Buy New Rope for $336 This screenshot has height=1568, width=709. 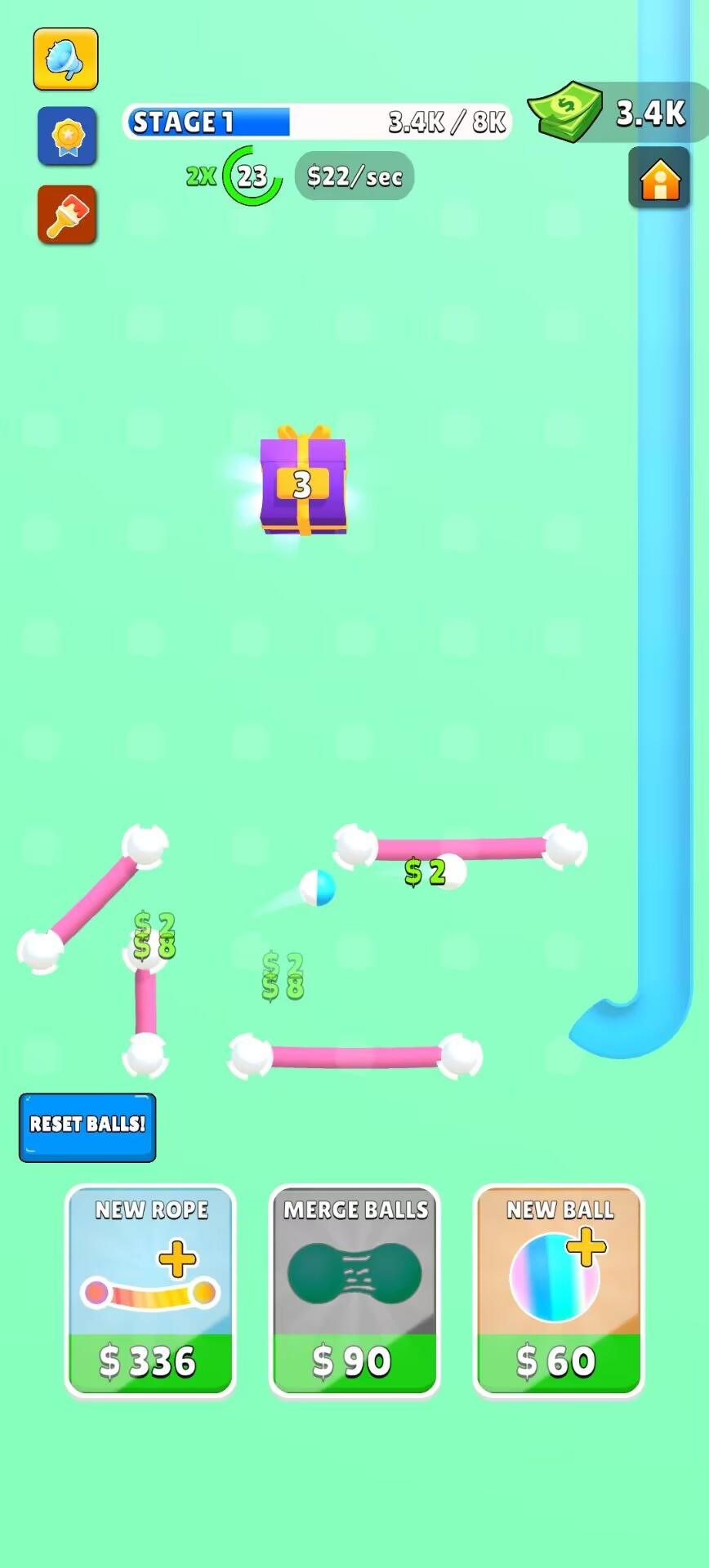tap(150, 1290)
